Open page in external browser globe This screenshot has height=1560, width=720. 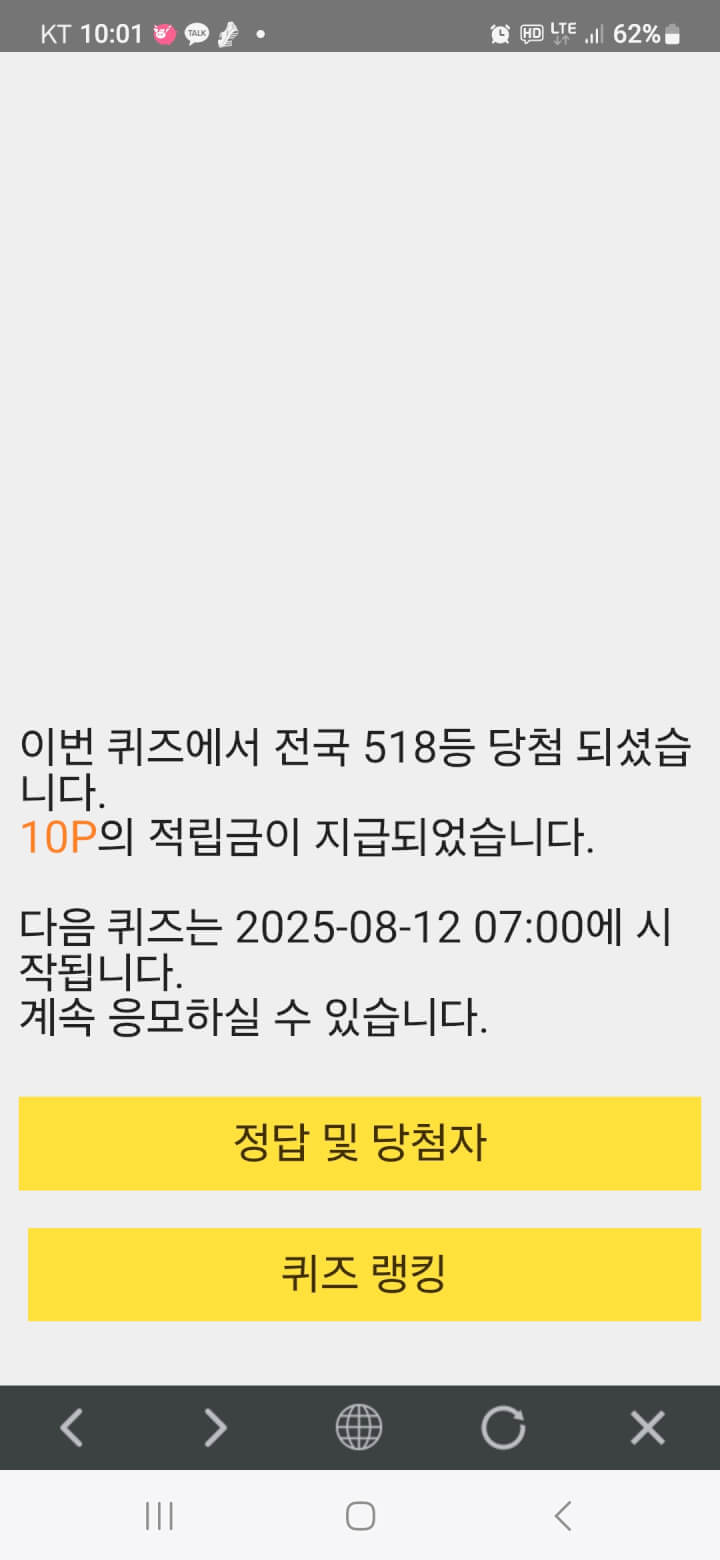(359, 1427)
